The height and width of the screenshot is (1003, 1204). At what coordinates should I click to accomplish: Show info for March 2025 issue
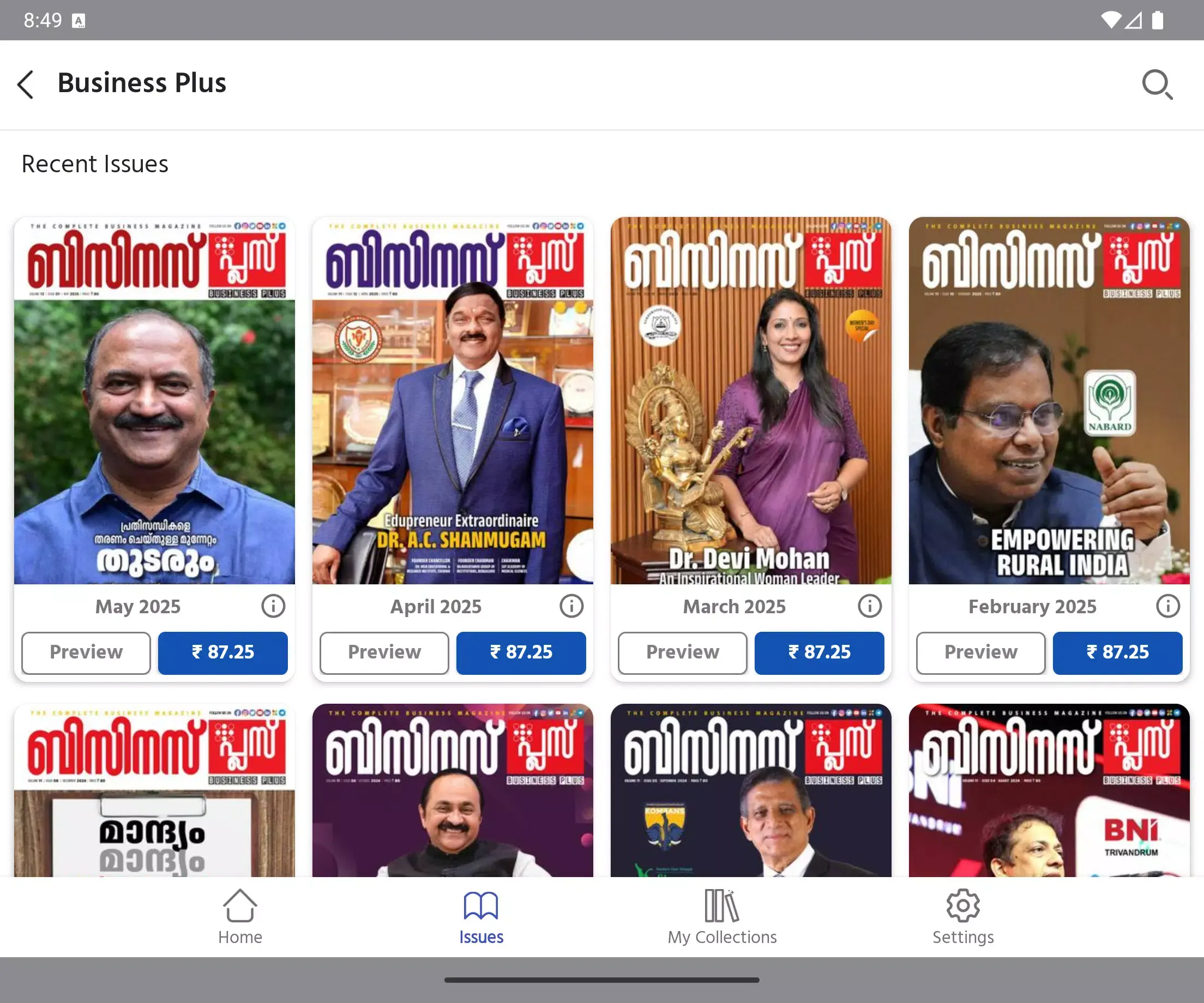point(869,606)
